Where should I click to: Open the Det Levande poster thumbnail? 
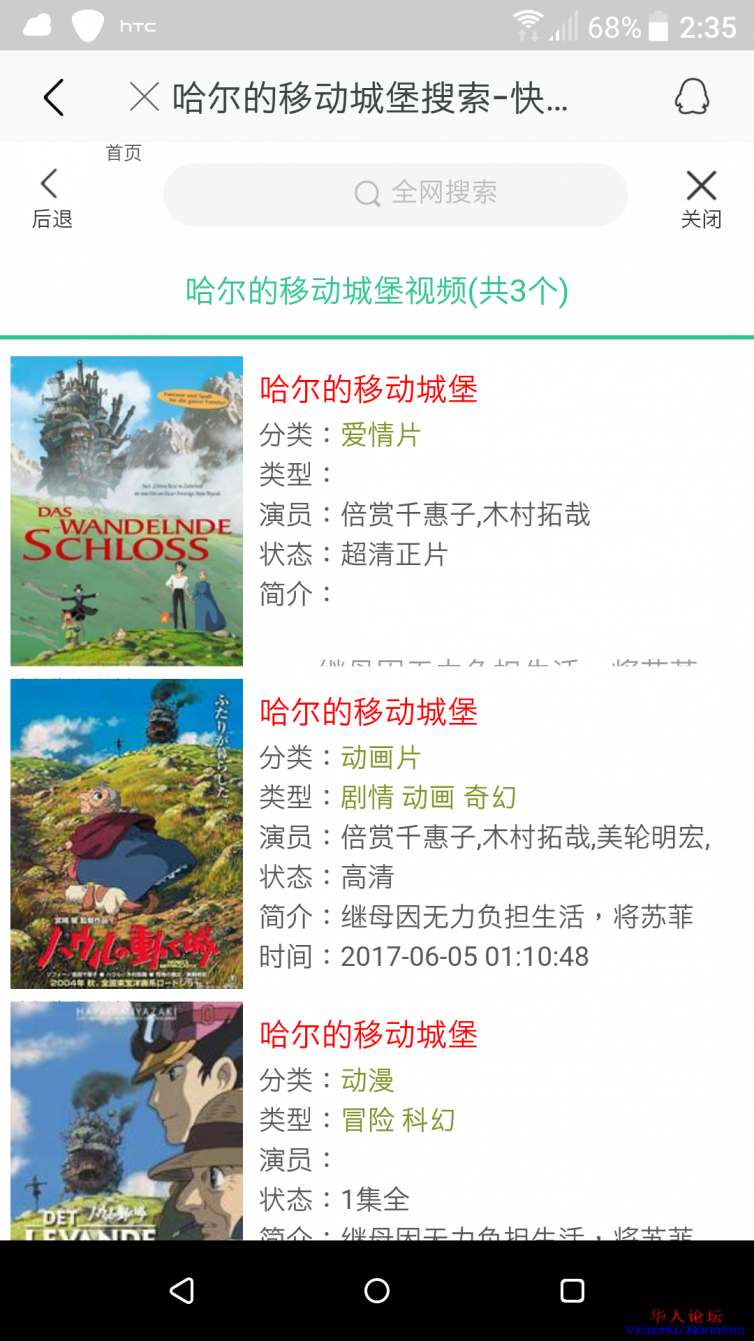(127, 1121)
